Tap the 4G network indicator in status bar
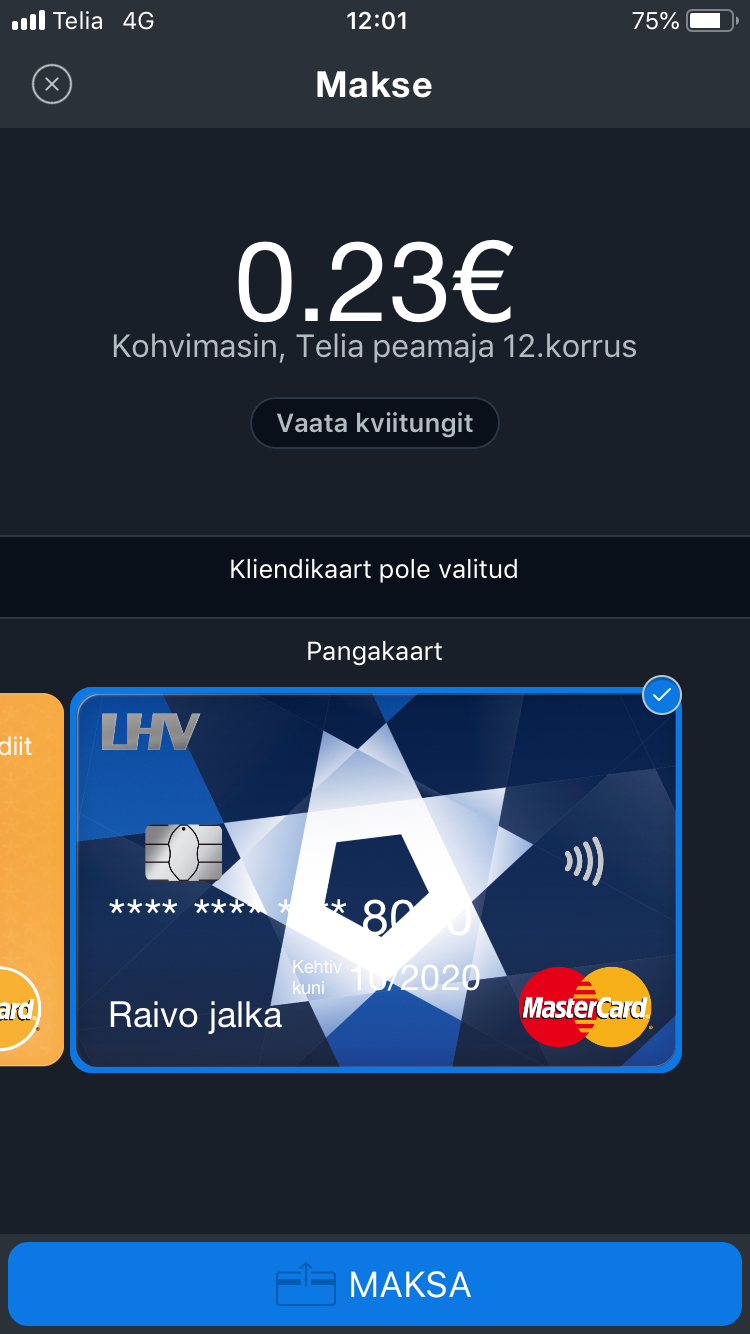Viewport: 750px width, 1334px height. 137,20
